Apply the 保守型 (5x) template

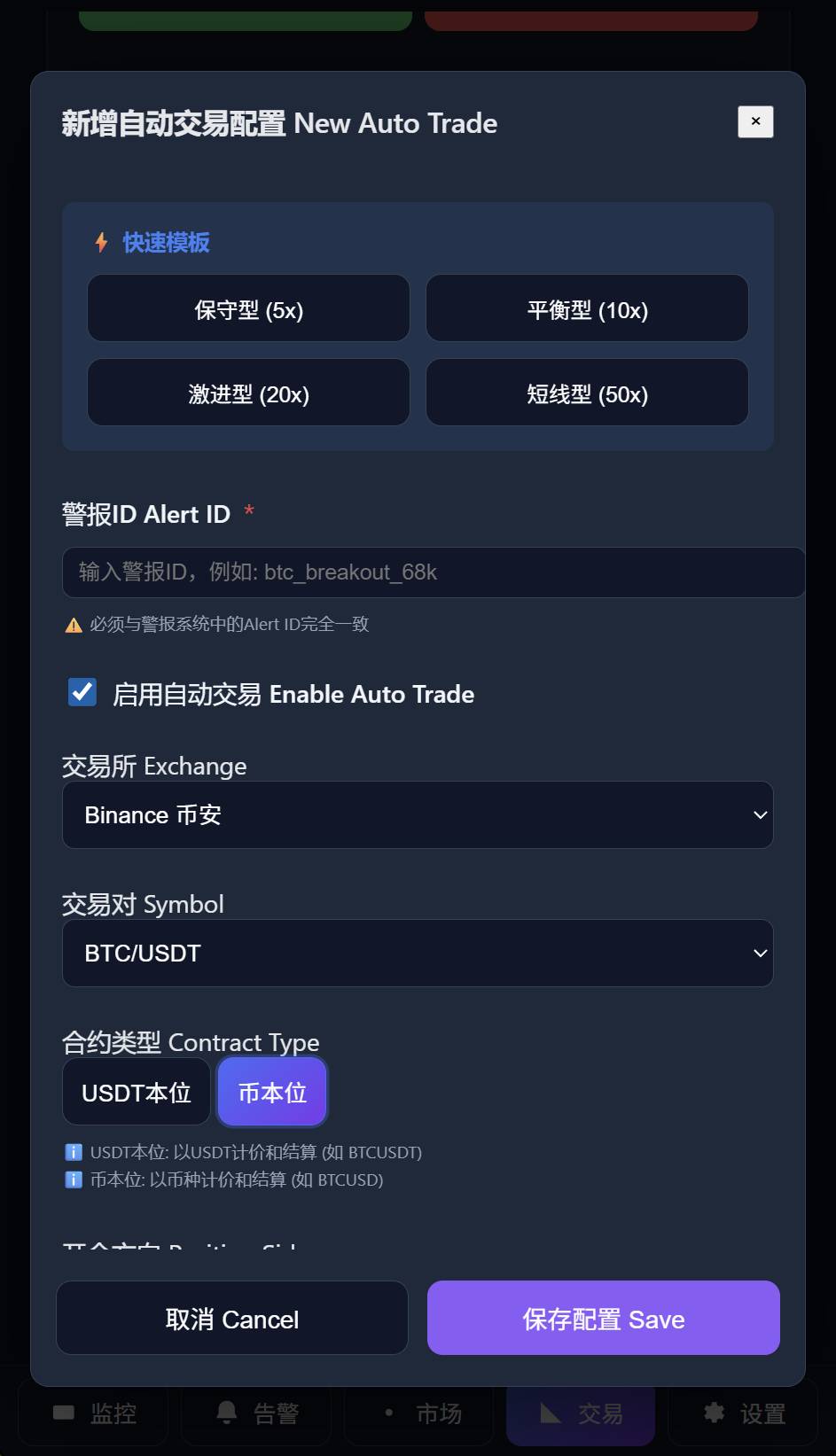[x=247, y=308]
